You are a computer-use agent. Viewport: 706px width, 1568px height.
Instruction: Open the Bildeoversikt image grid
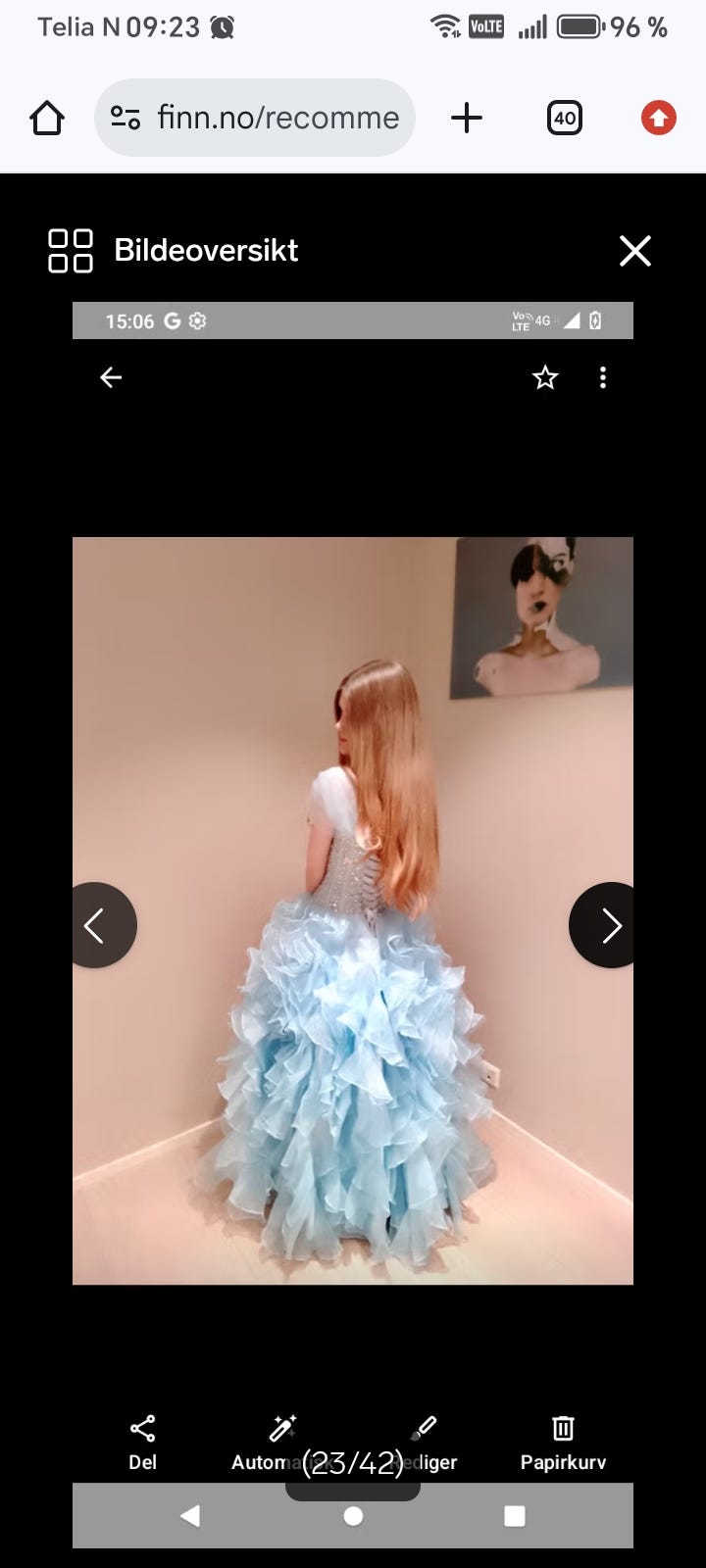173,250
